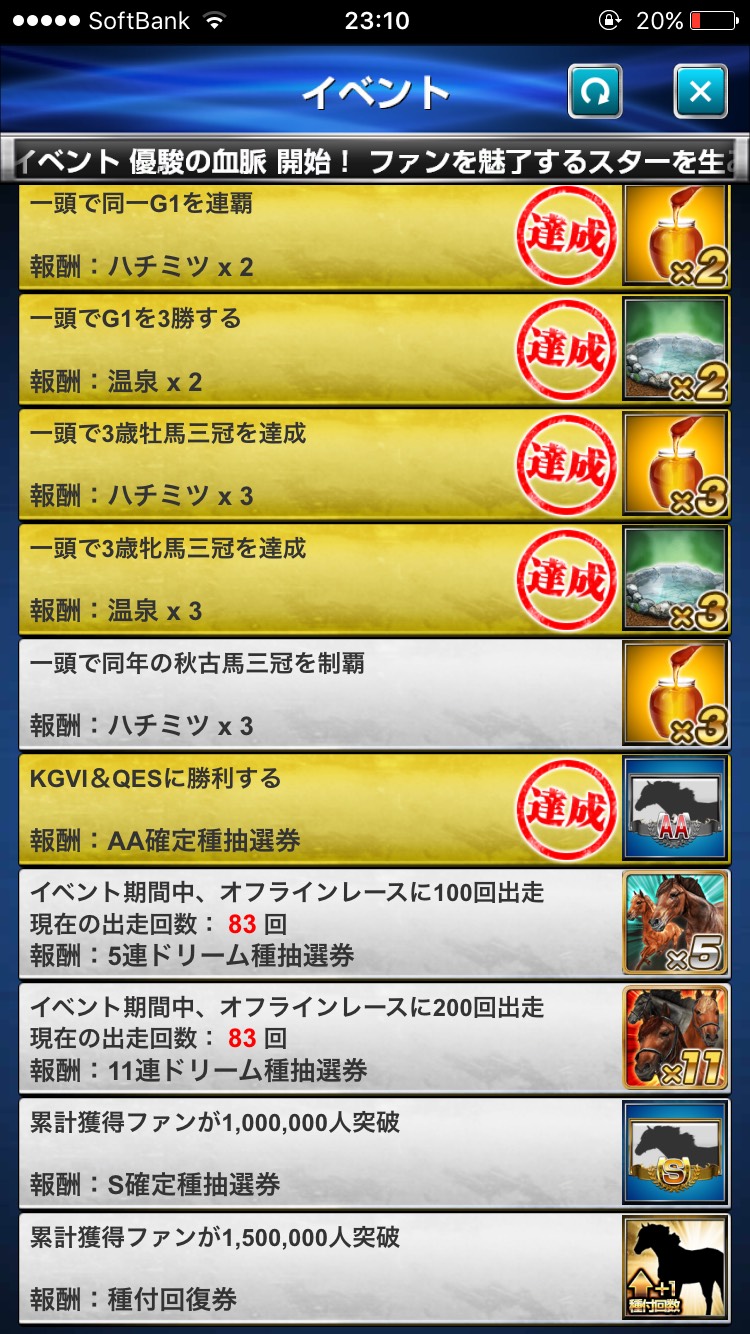This screenshot has height=1334, width=750.
Task: Refresh the event list
Action: click(x=595, y=92)
